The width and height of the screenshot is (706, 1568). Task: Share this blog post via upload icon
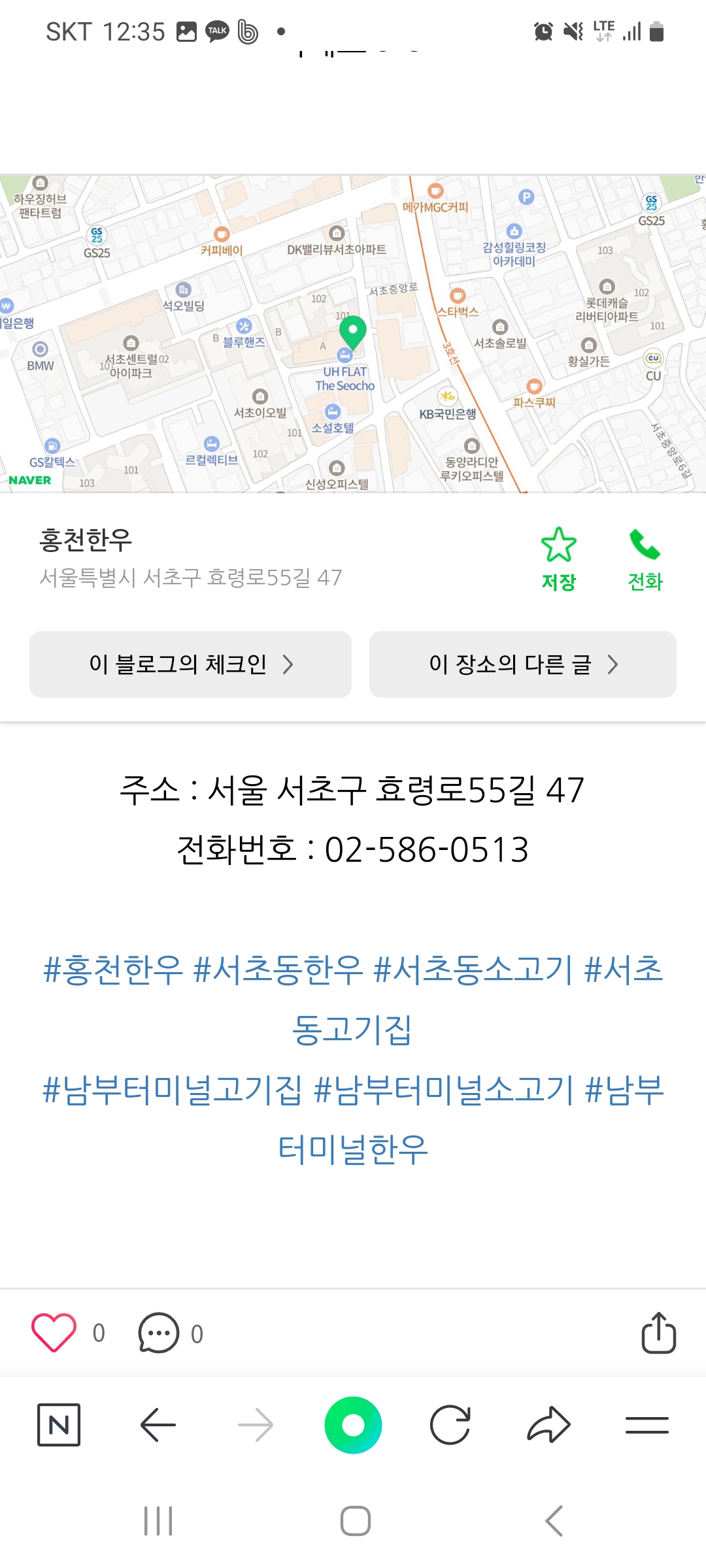tap(658, 1333)
